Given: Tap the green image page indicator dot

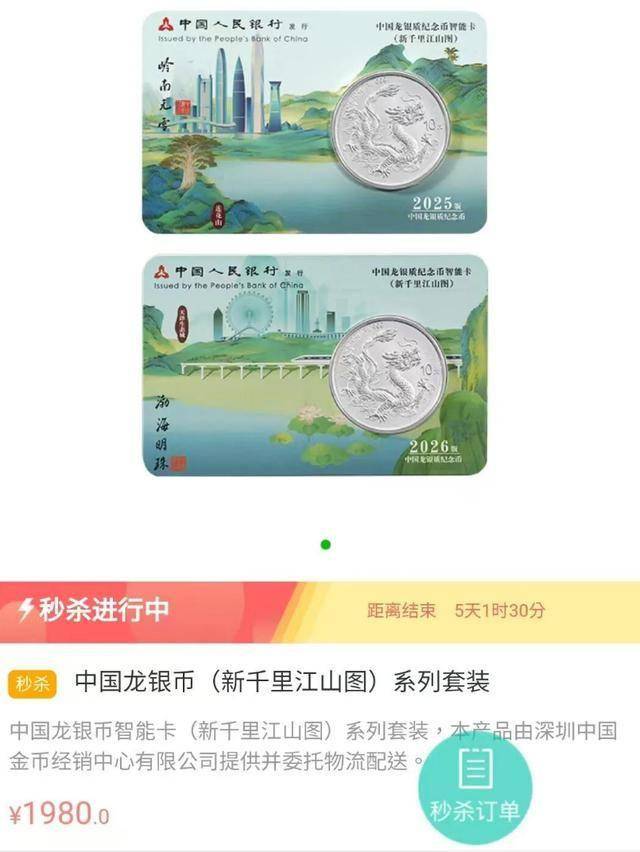Looking at the screenshot, I should coord(326,545).
